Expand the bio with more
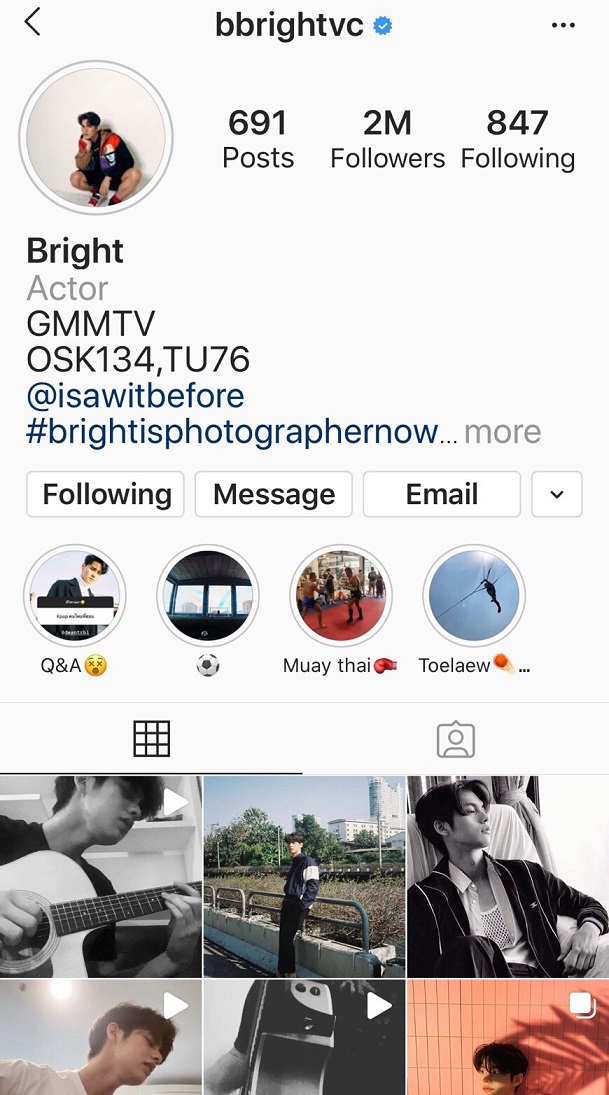The height and width of the screenshot is (1095, 609). click(502, 432)
